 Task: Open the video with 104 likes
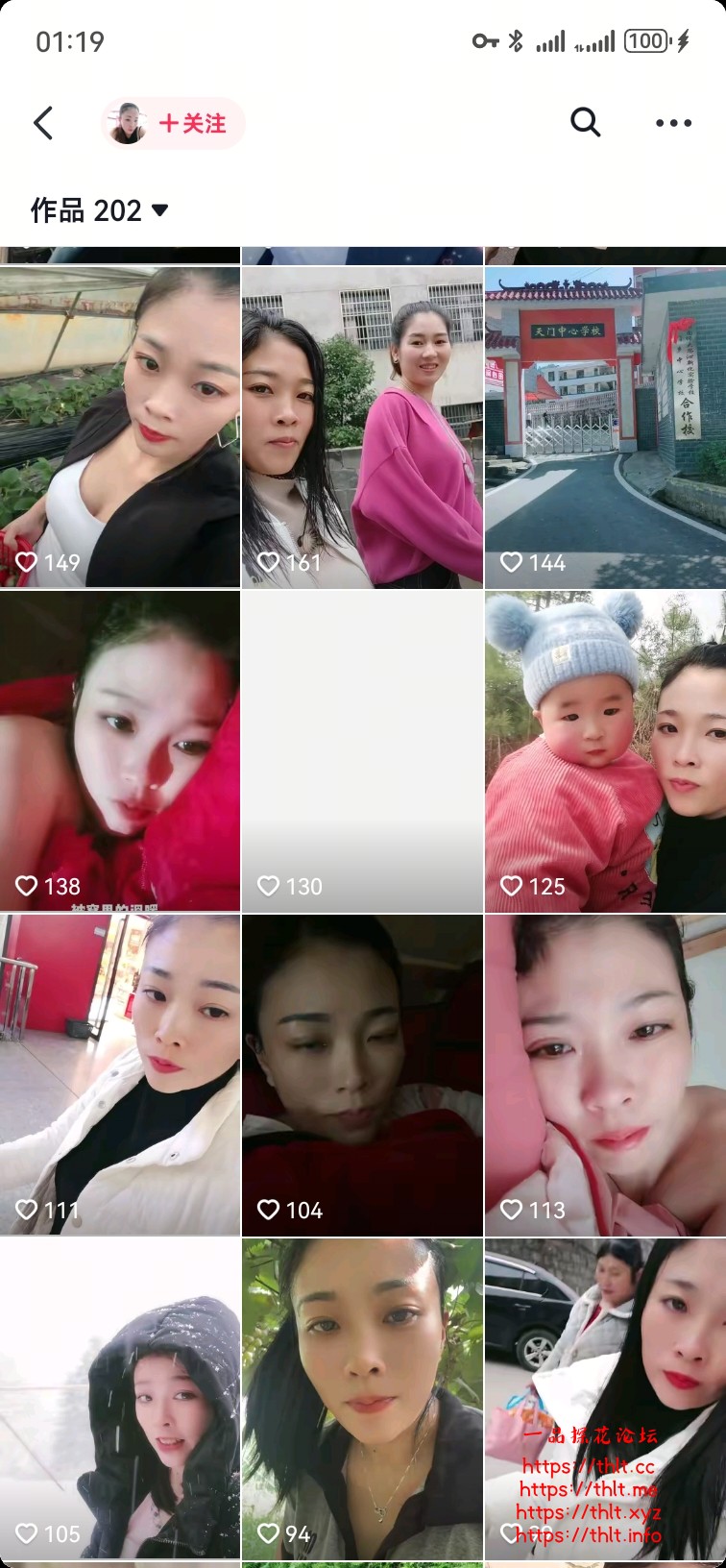point(362,1074)
